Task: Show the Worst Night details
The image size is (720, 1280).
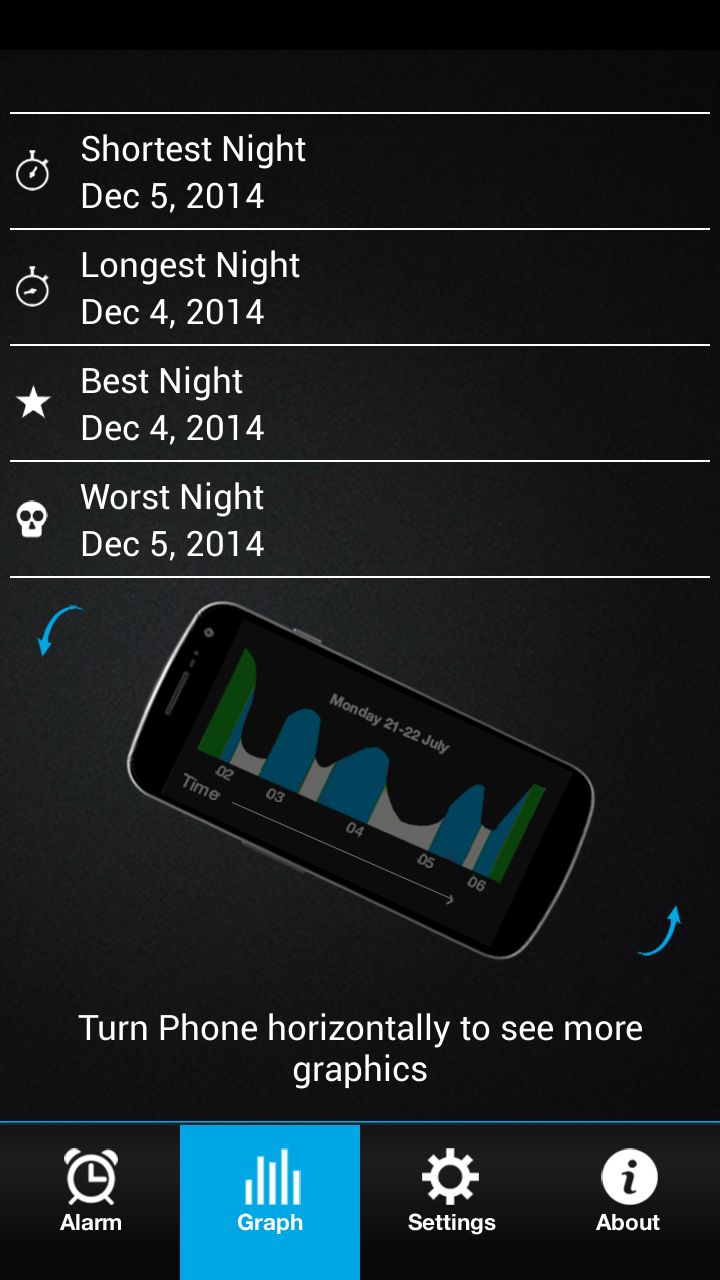Action: tap(360, 520)
